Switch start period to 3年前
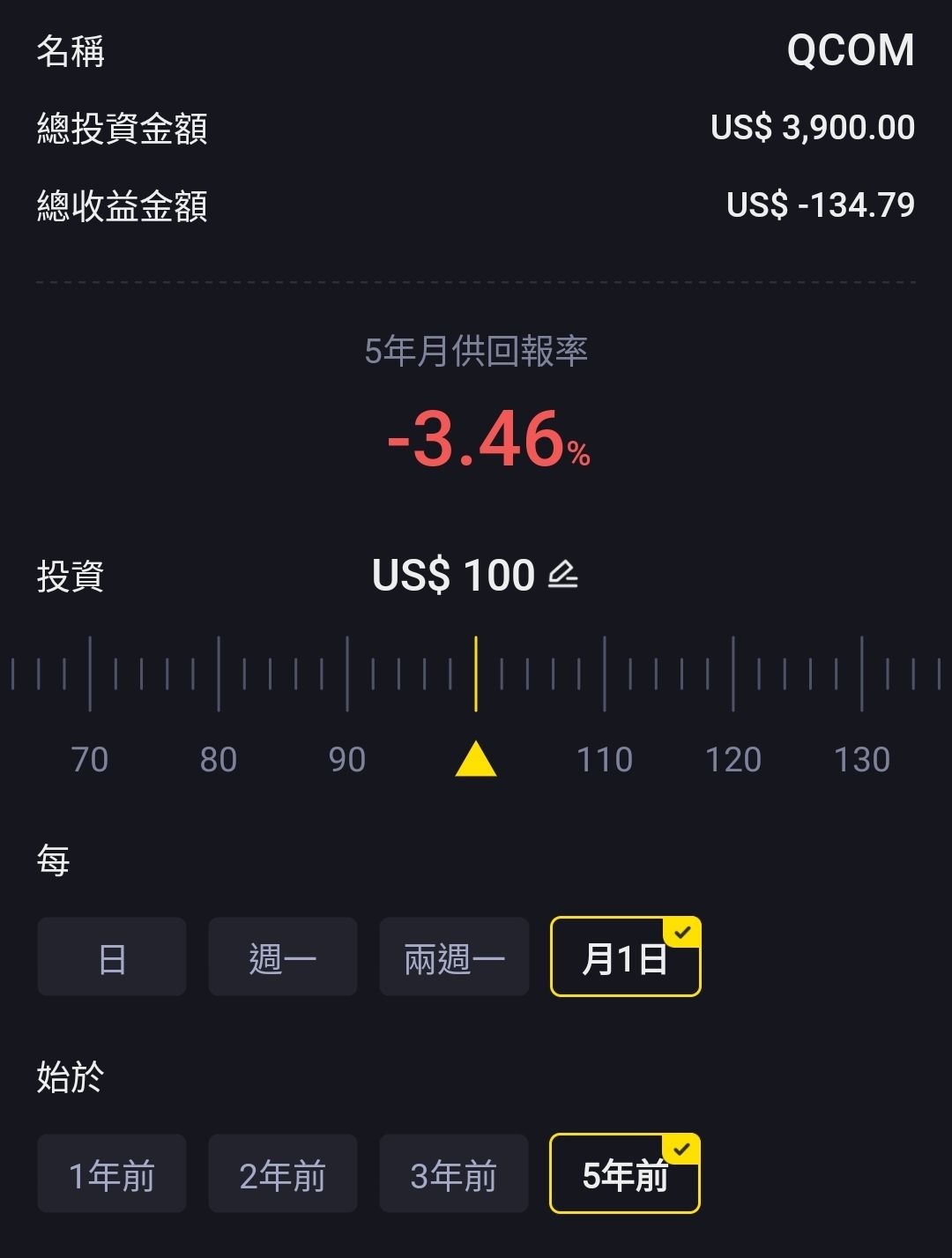The height and width of the screenshot is (1258, 952). point(454,1174)
